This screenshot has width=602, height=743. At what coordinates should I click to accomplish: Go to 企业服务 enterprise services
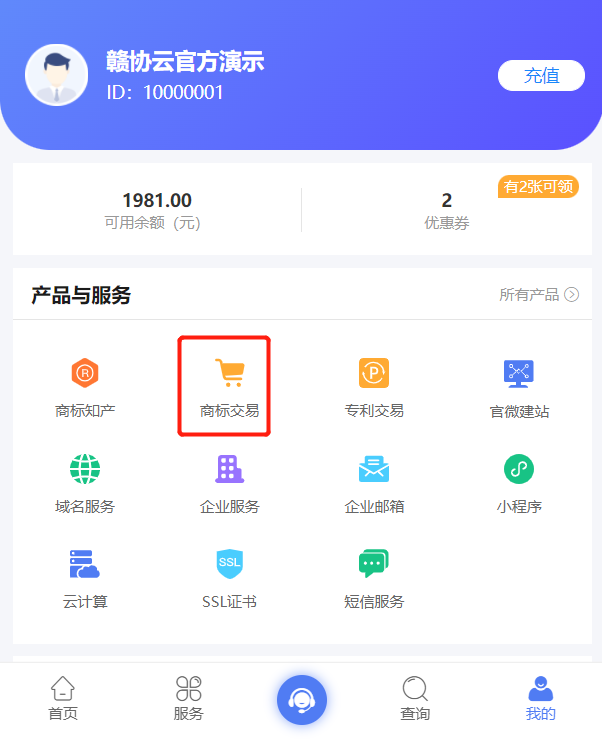[229, 483]
